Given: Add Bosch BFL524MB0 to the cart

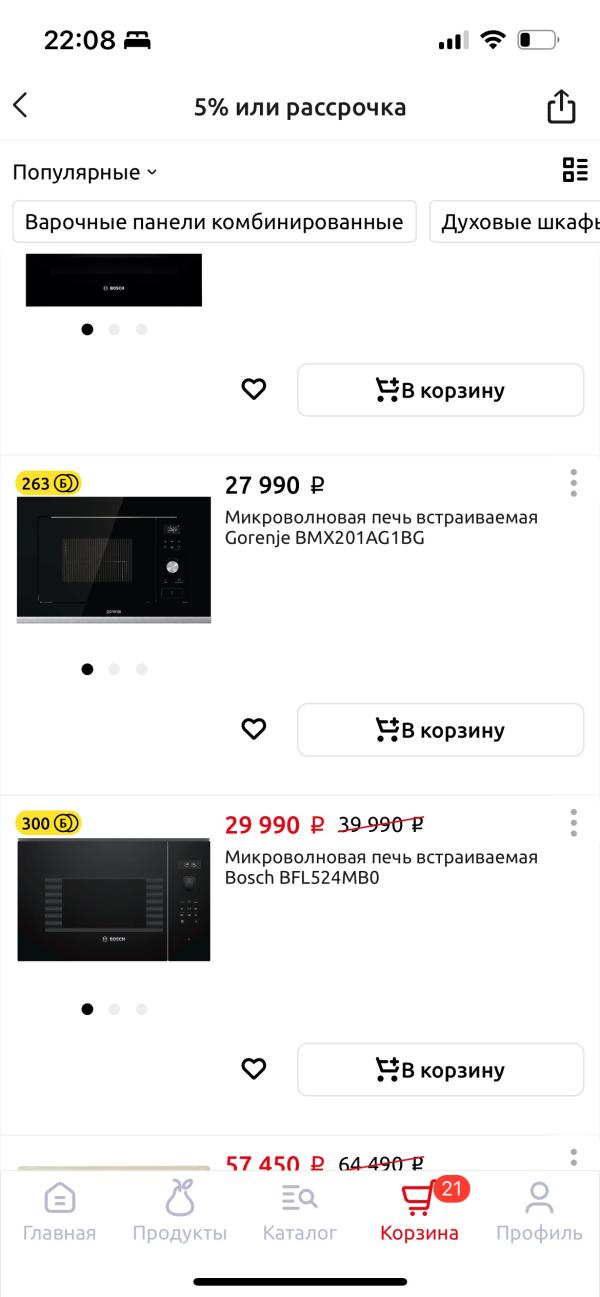Looking at the screenshot, I should pyautogui.click(x=440, y=1070).
